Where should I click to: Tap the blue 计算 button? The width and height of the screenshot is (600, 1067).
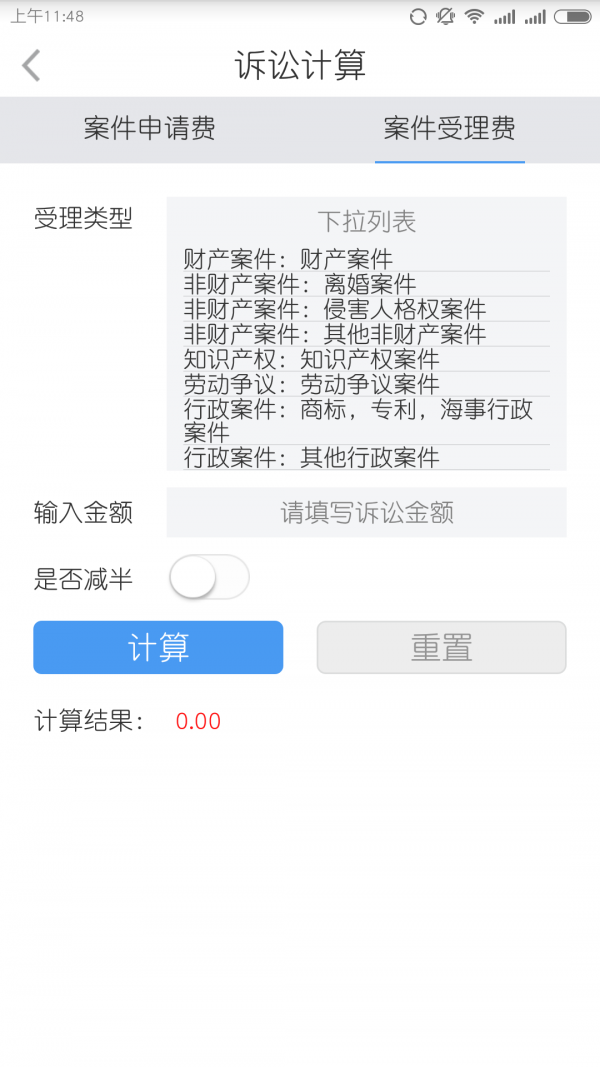point(158,648)
